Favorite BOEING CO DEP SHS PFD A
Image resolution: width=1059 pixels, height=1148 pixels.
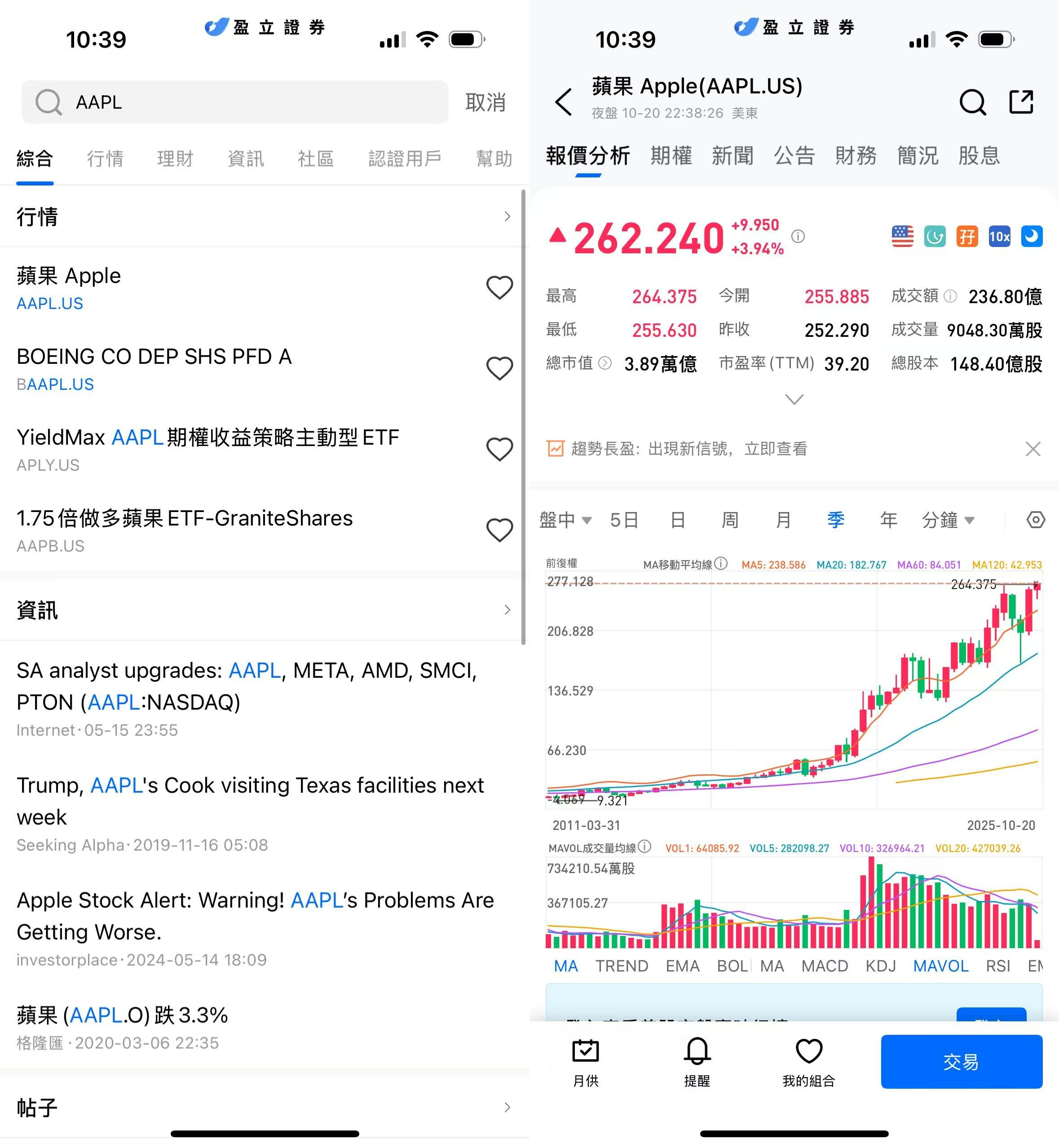click(499, 369)
